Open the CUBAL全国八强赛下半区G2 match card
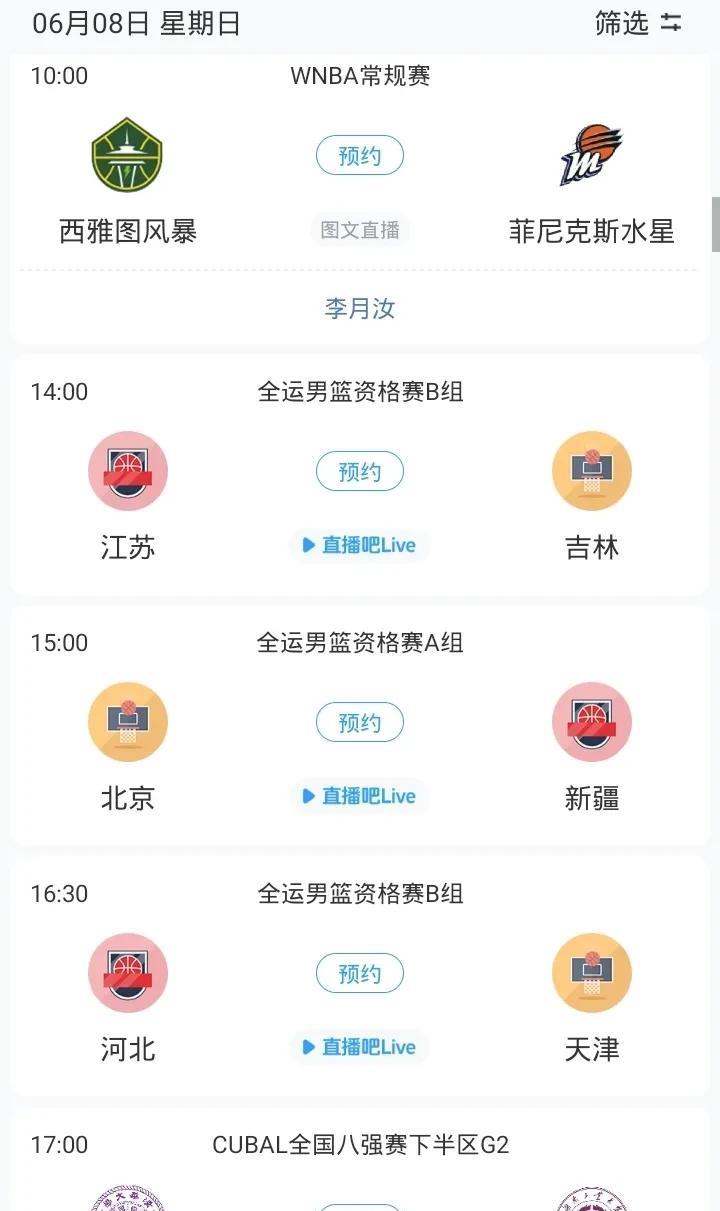 coord(360,1159)
